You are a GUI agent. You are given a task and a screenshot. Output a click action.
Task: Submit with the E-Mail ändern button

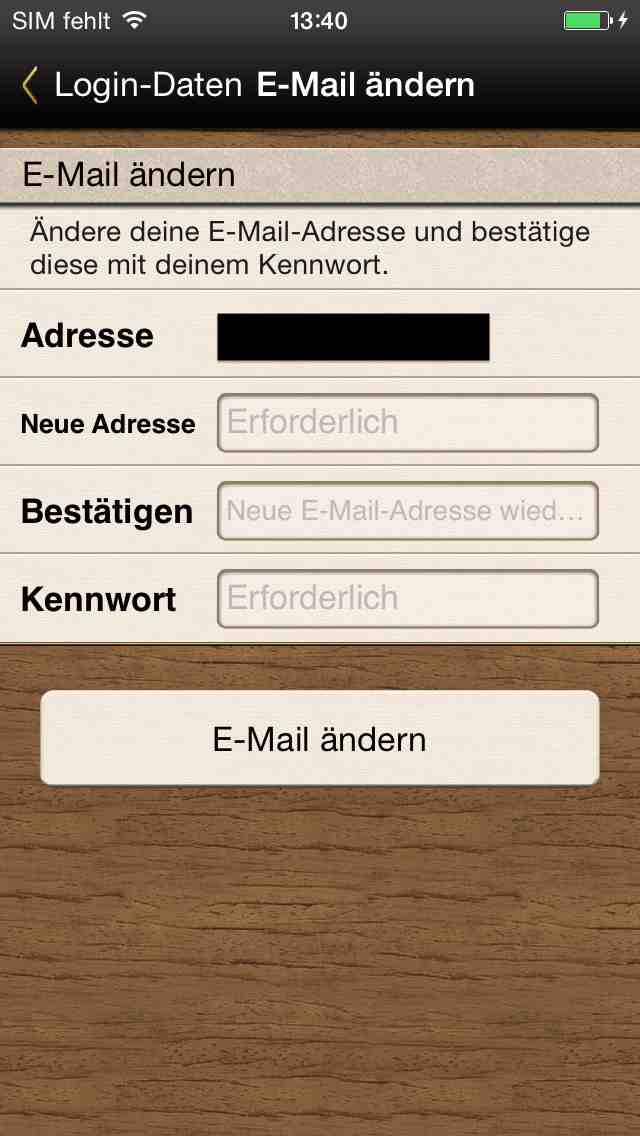pos(320,738)
